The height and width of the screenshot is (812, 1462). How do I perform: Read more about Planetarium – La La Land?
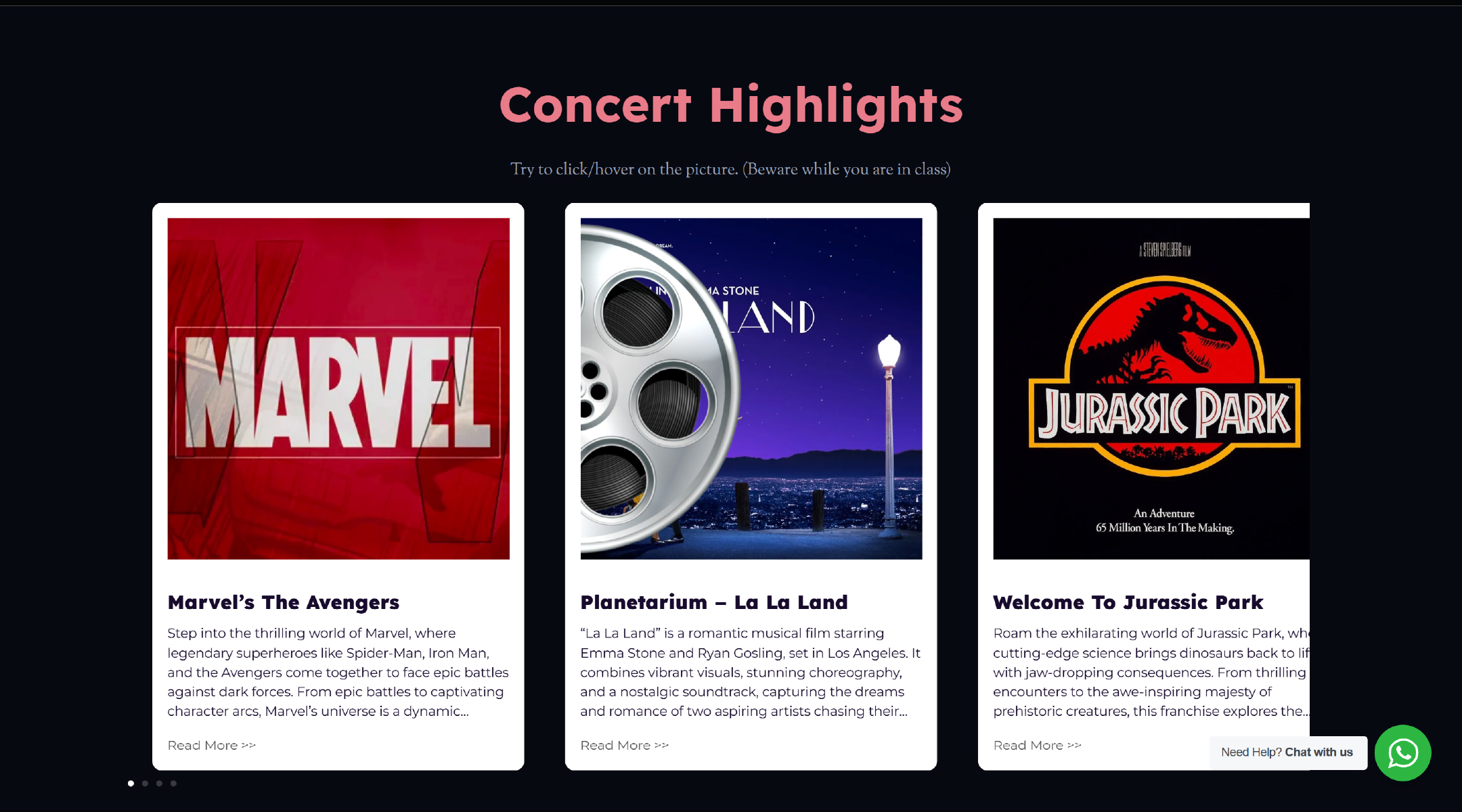tap(624, 745)
